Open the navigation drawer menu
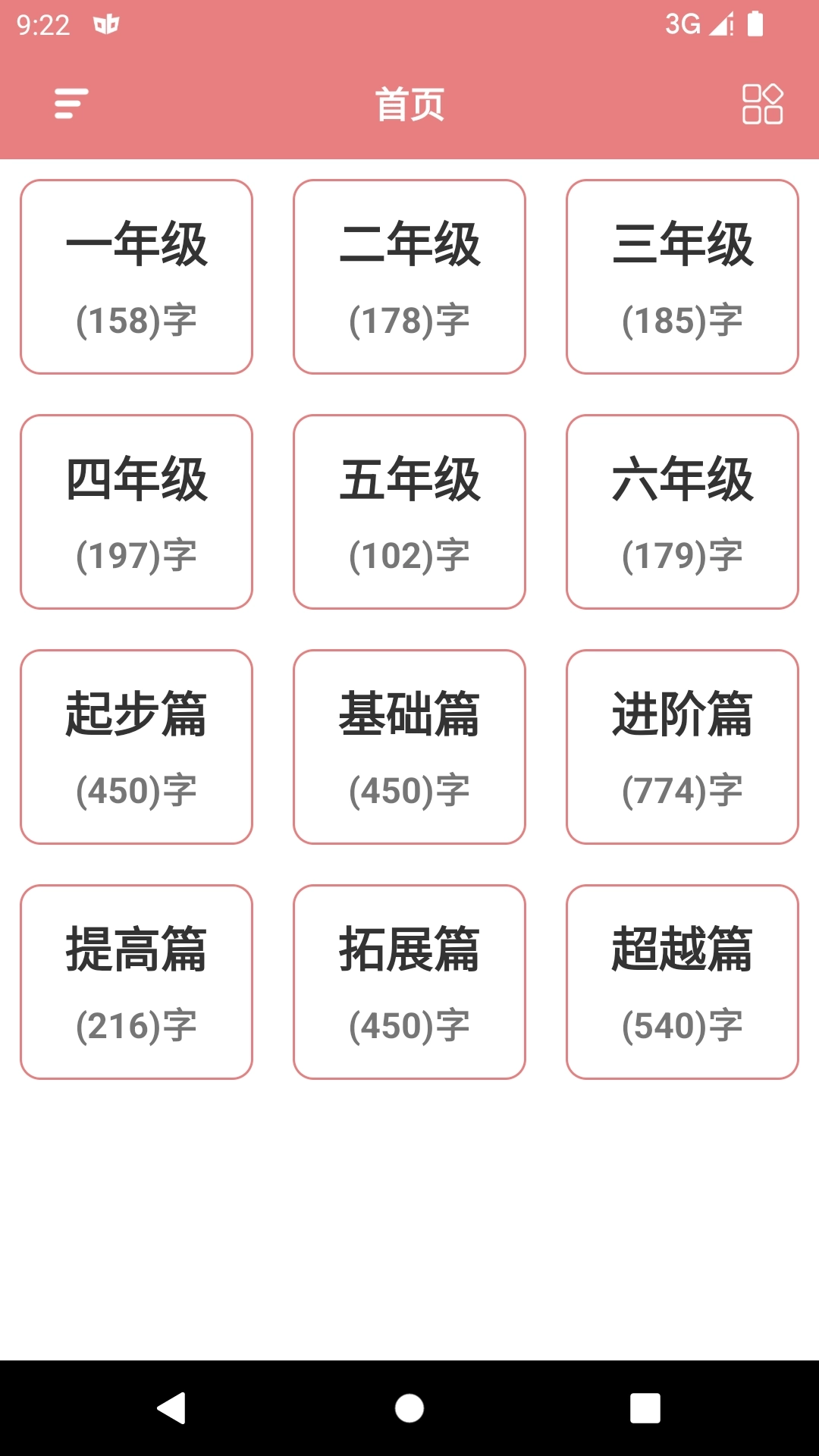This screenshot has width=819, height=1456. pos(69,106)
